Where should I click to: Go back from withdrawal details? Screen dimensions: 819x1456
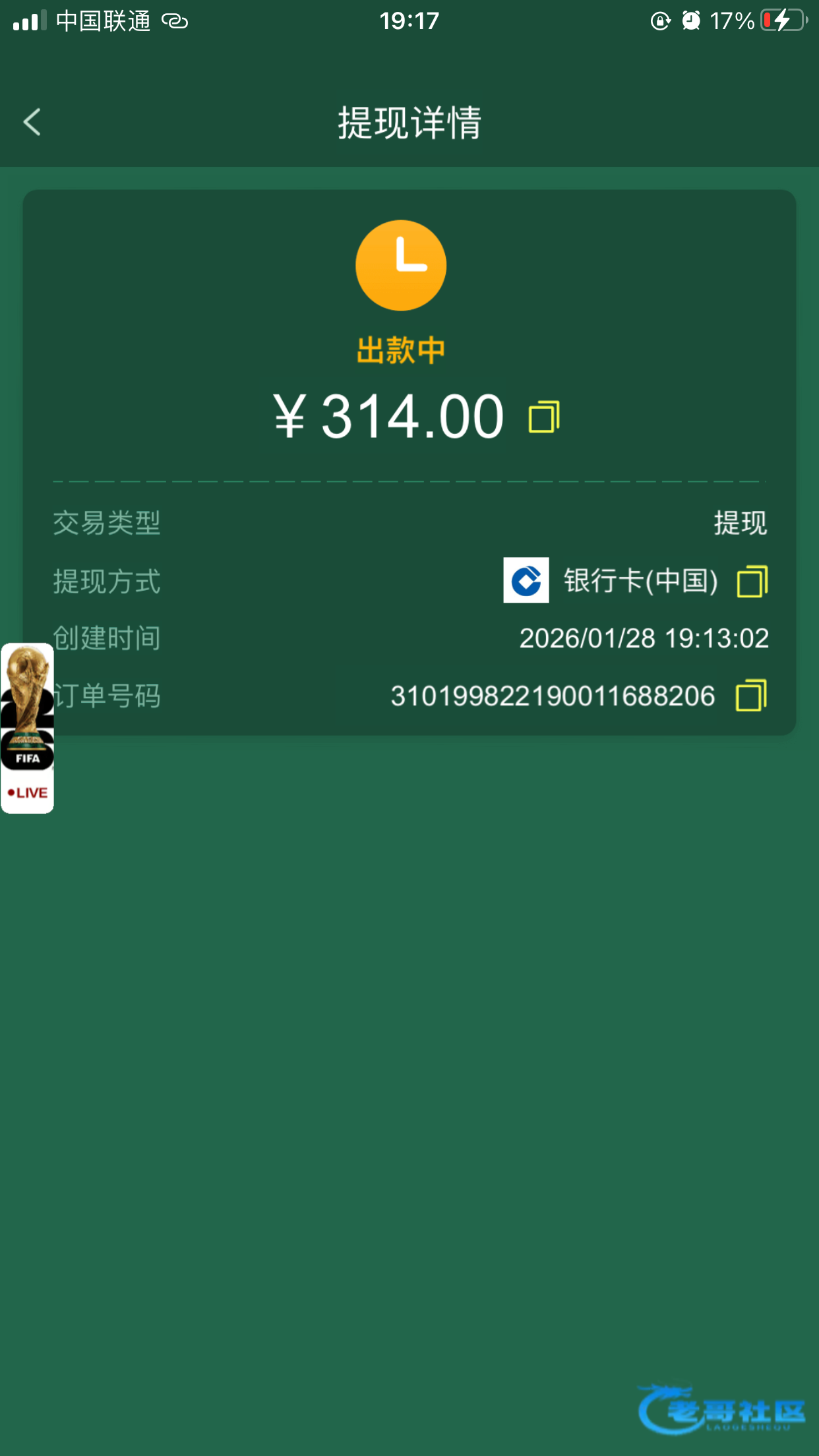coord(32,123)
